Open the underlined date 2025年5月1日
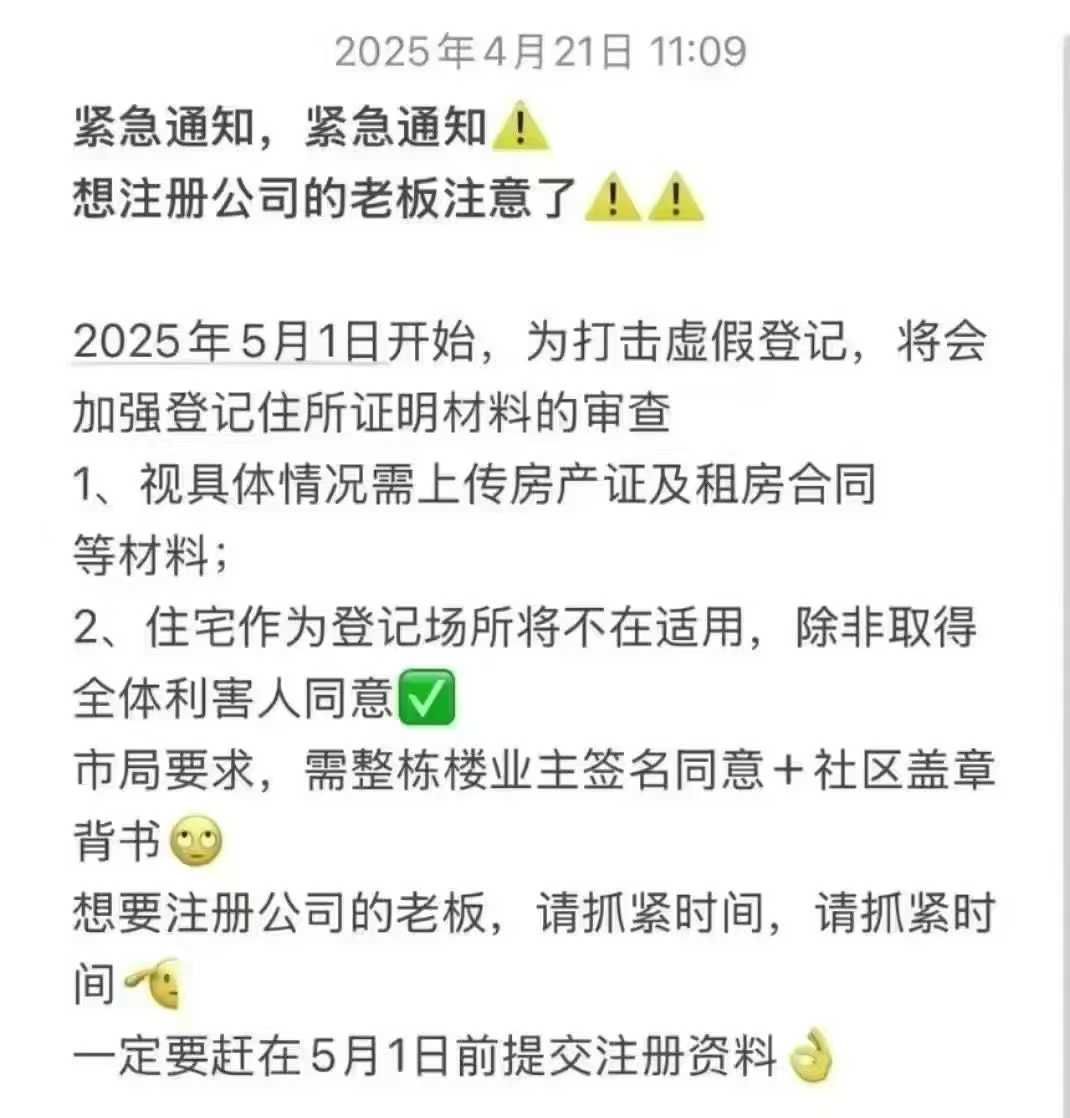This screenshot has width=1070, height=1118. click(x=227, y=344)
